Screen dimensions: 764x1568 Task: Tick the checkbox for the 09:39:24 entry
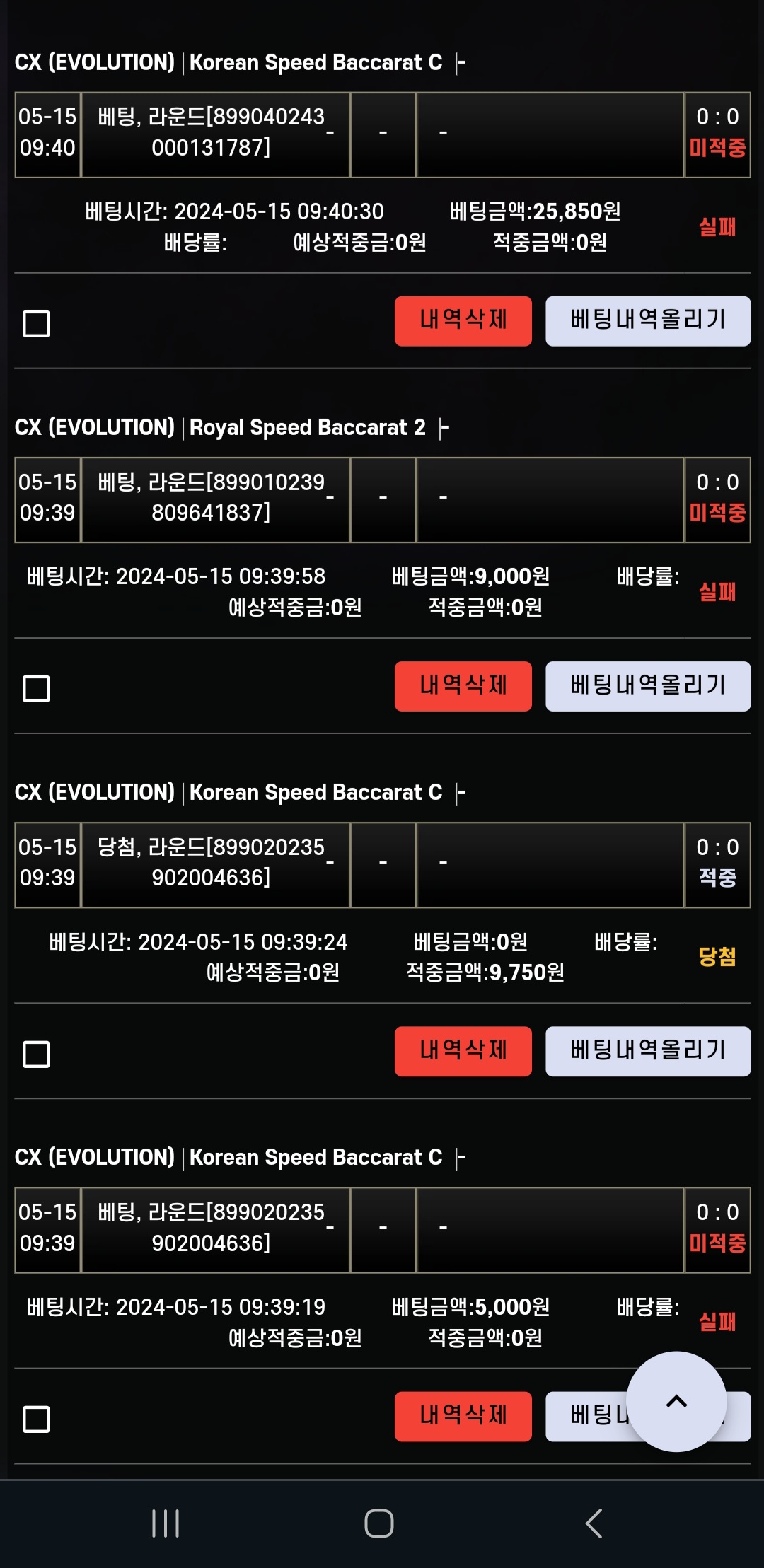click(36, 1054)
